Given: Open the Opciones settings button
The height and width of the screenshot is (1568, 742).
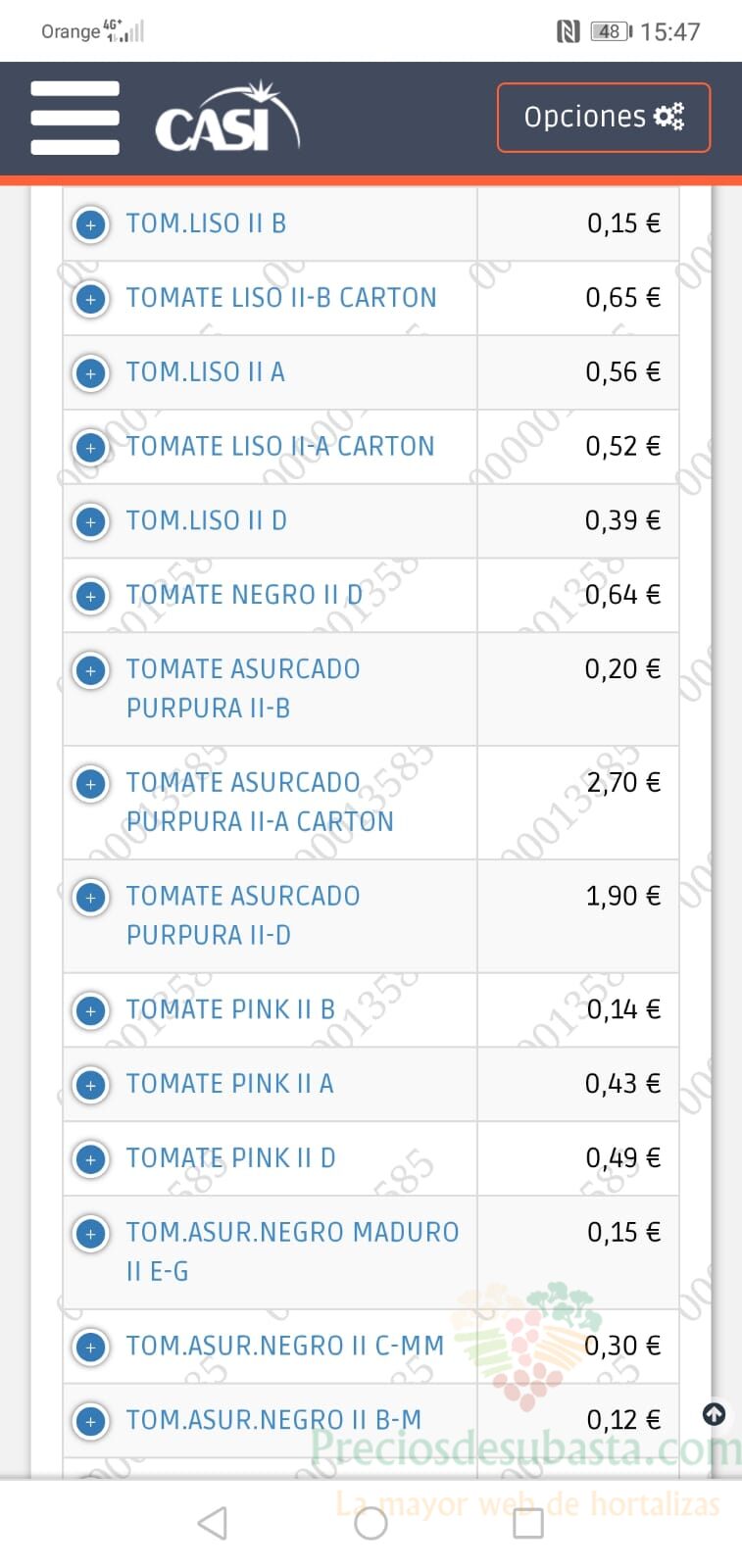Looking at the screenshot, I should 604,118.
